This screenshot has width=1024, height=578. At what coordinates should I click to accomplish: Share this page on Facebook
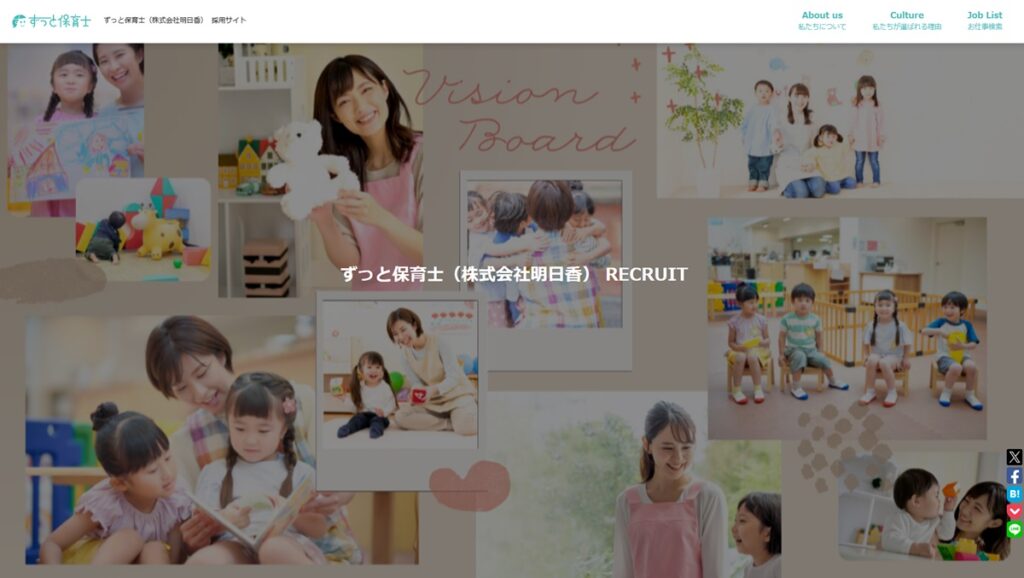click(x=1014, y=476)
